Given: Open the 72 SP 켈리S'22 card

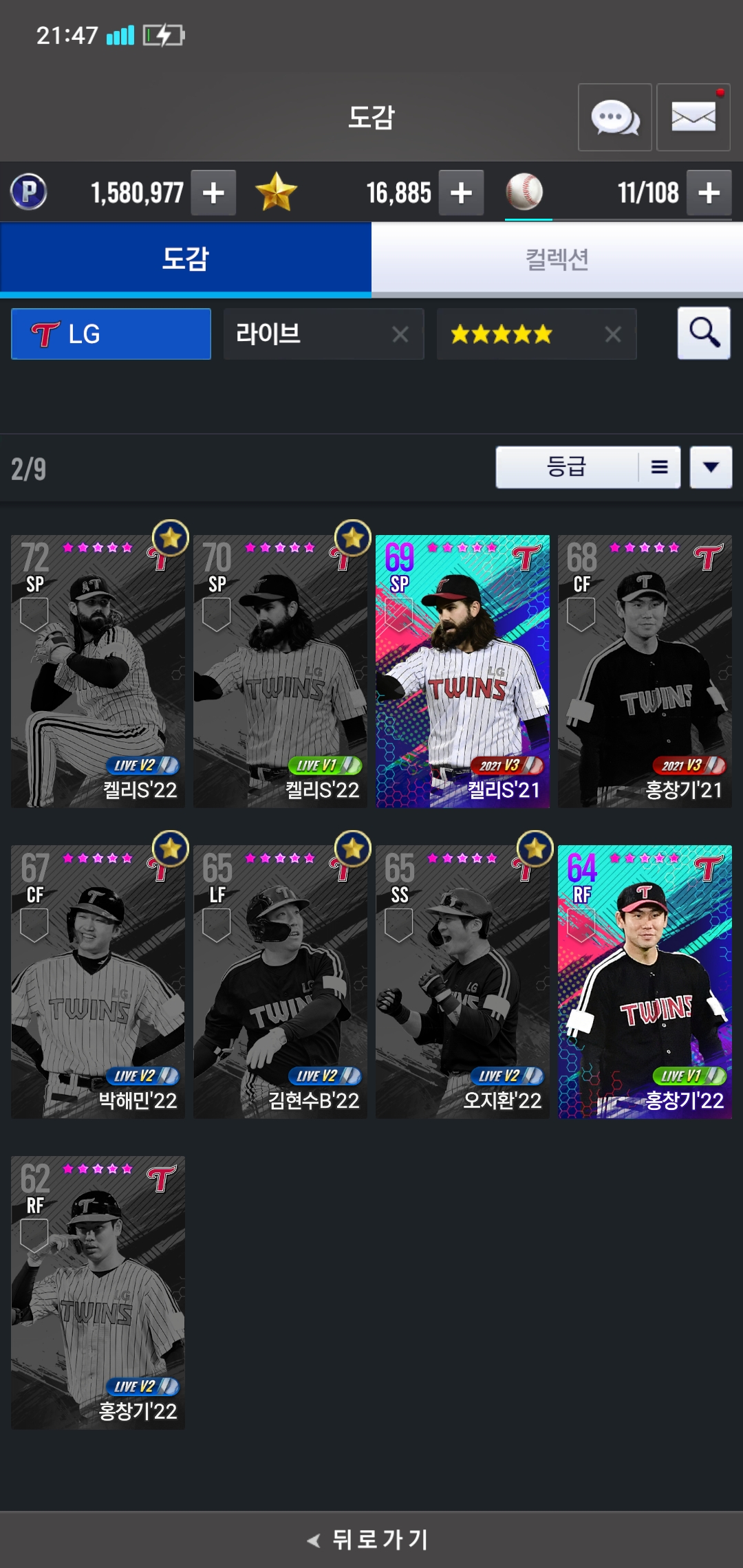Looking at the screenshot, I should click(98, 671).
